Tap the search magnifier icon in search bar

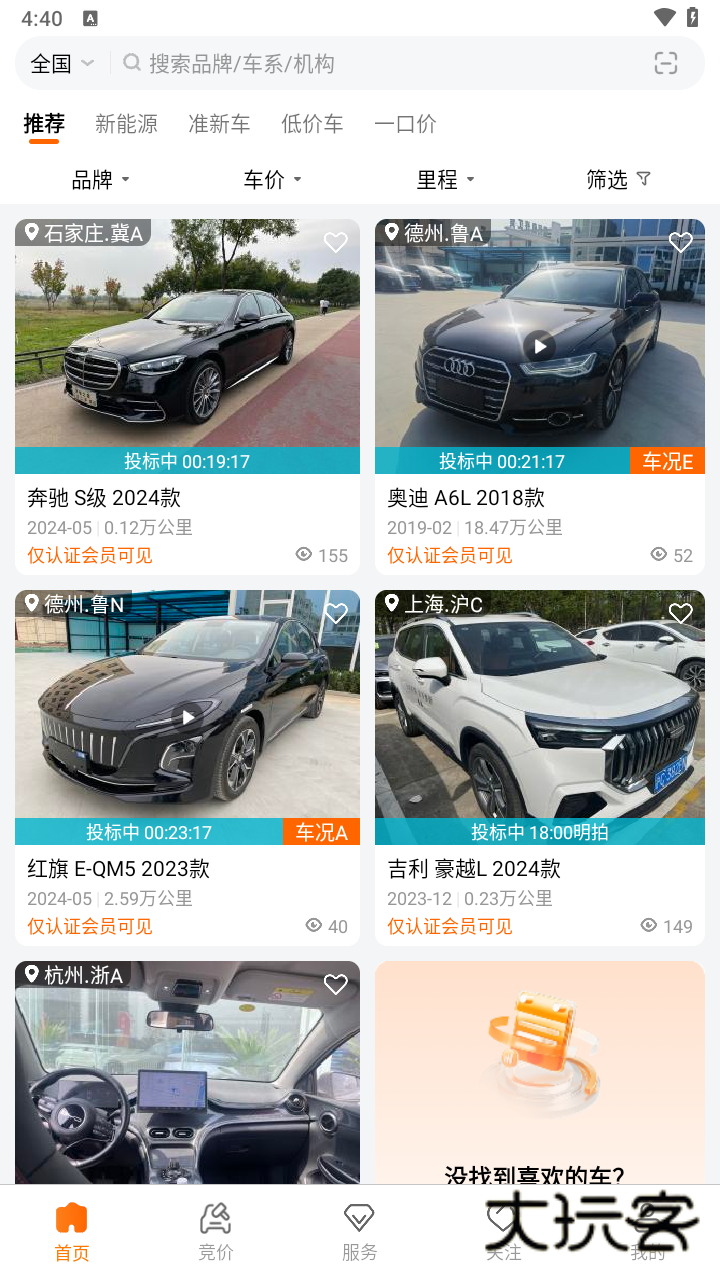click(x=131, y=62)
